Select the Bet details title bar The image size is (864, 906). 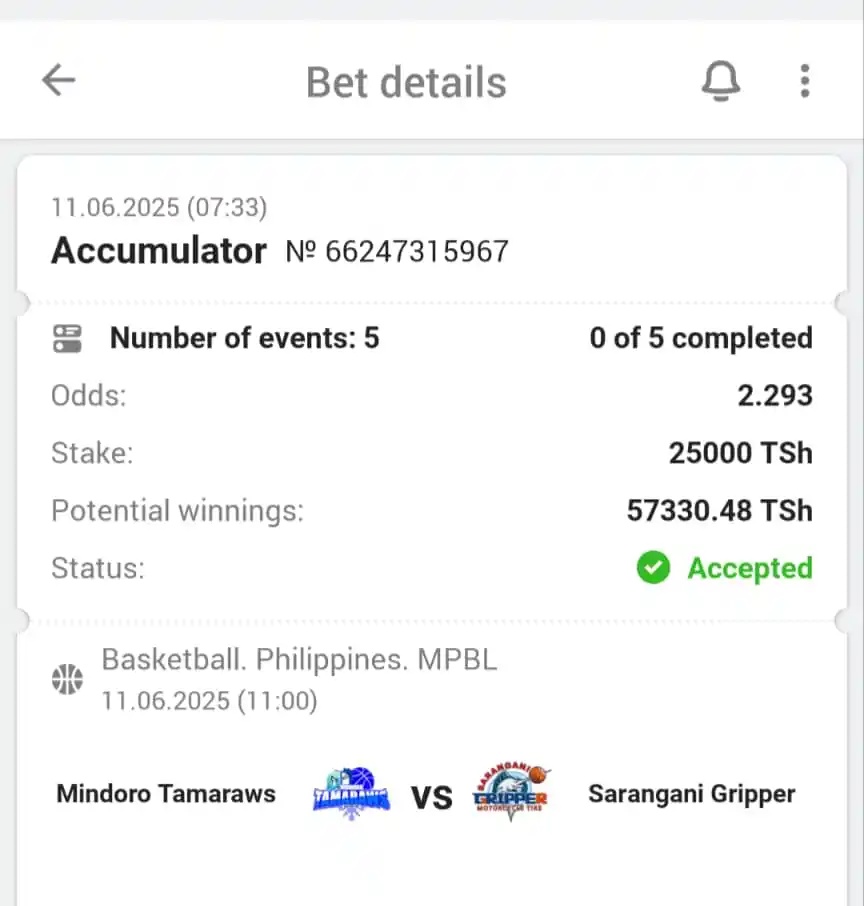coord(406,82)
